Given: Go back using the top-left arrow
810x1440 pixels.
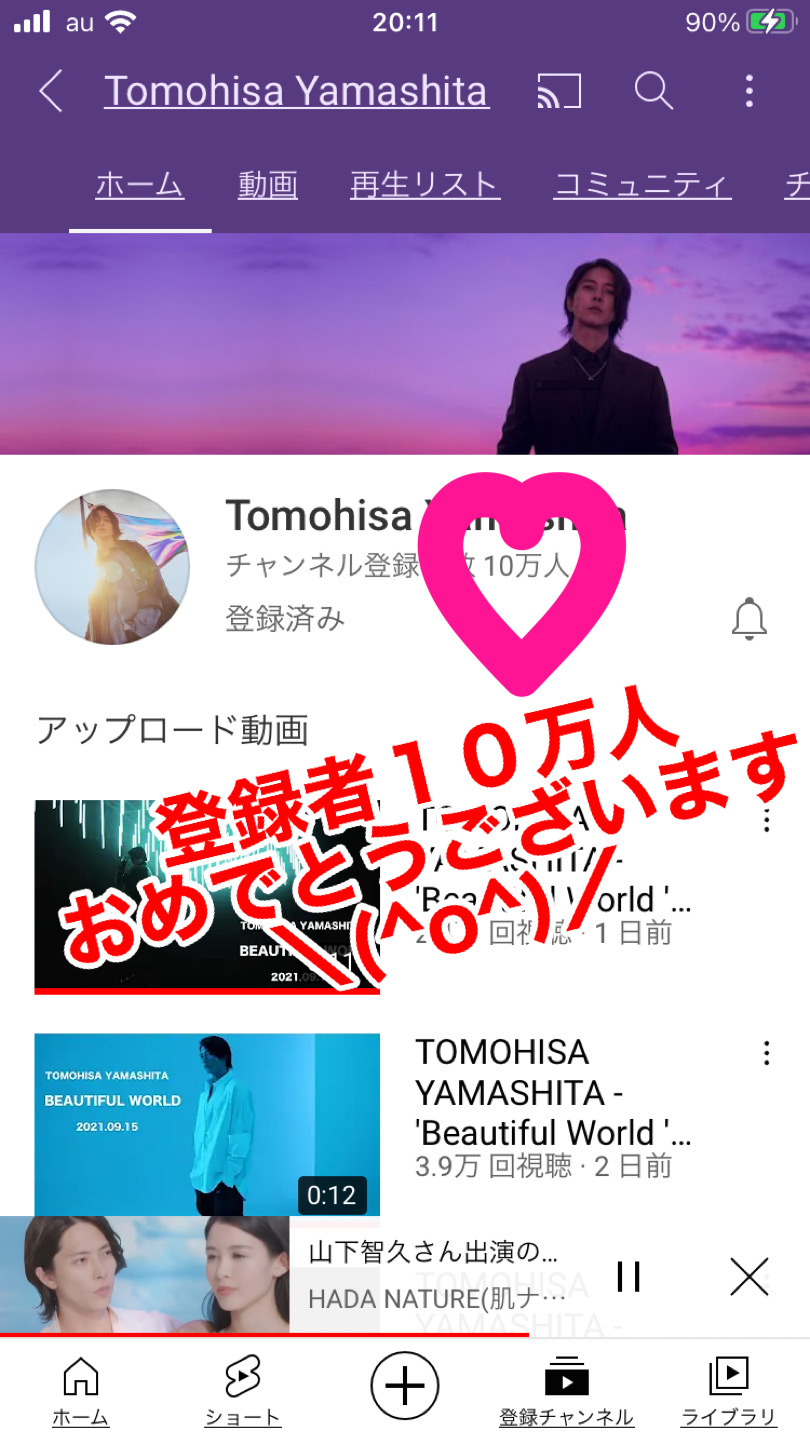Looking at the screenshot, I should 50,92.
